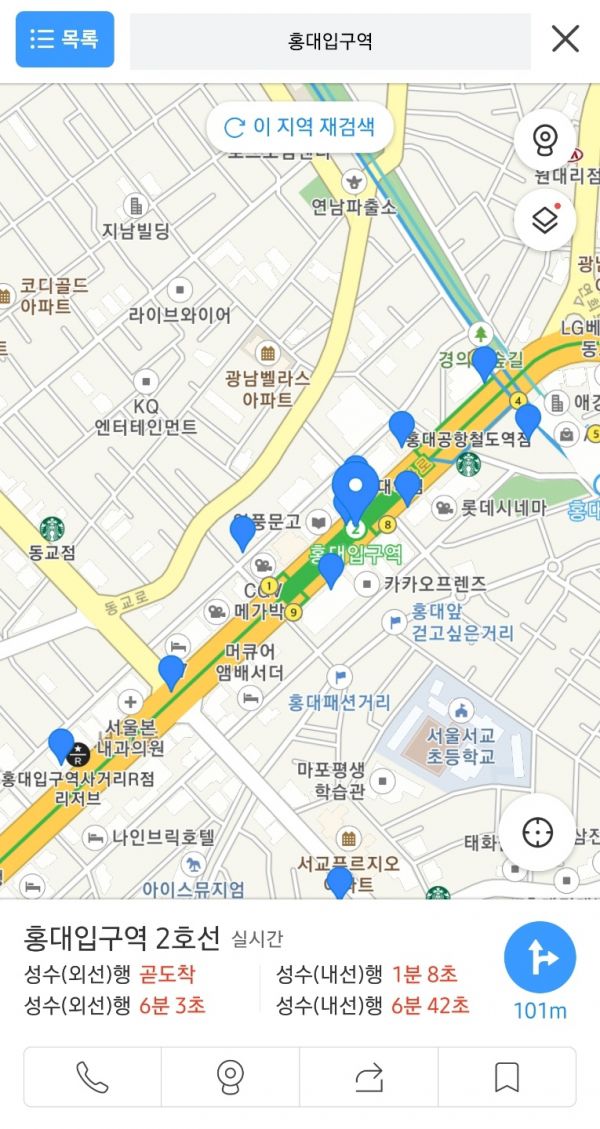Share 홍대입구역 2호선
600x1129 pixels.
pyautogui.click(x=369, y=1077)
